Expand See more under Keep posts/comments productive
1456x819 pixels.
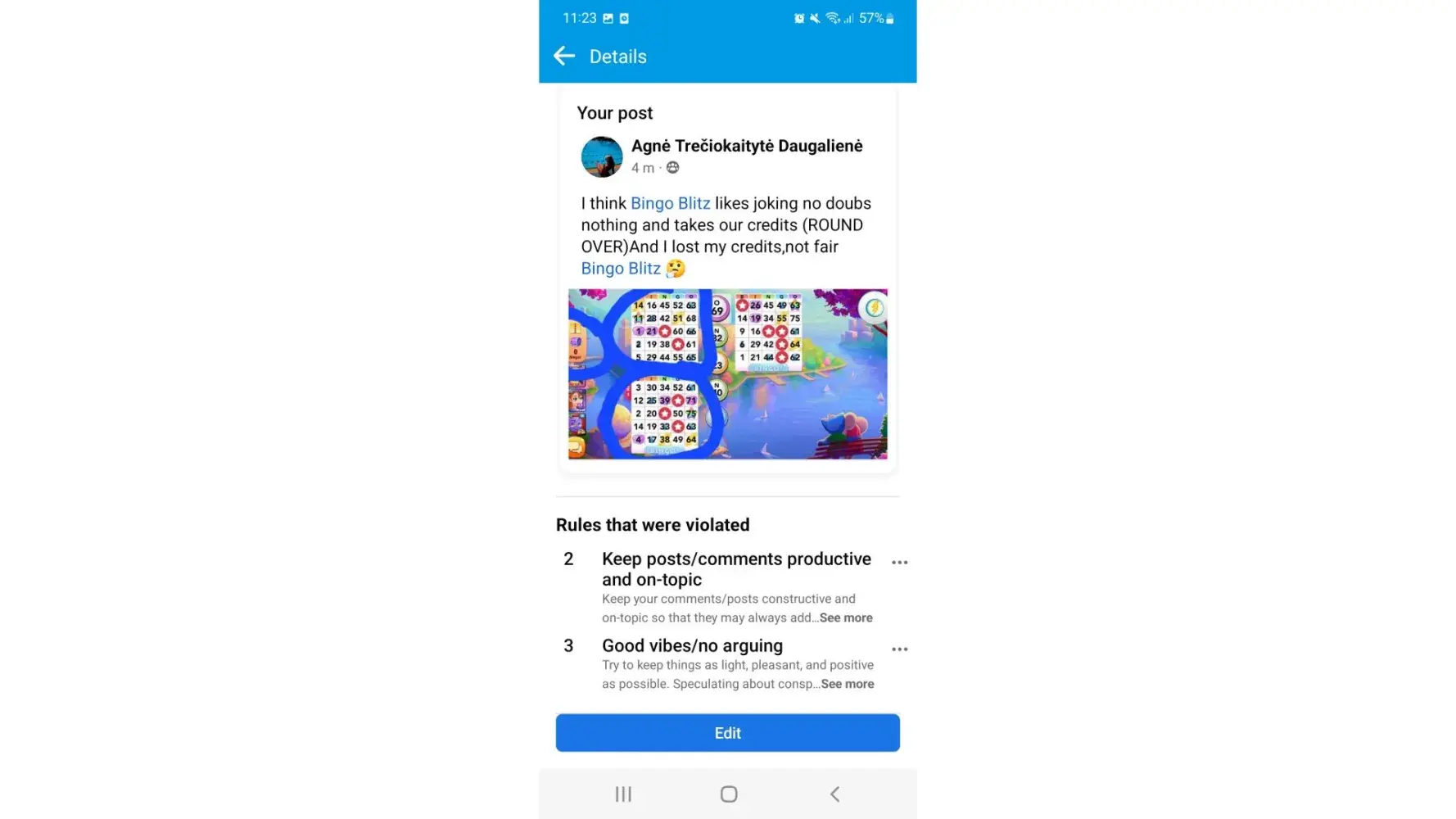click(846, 618)
